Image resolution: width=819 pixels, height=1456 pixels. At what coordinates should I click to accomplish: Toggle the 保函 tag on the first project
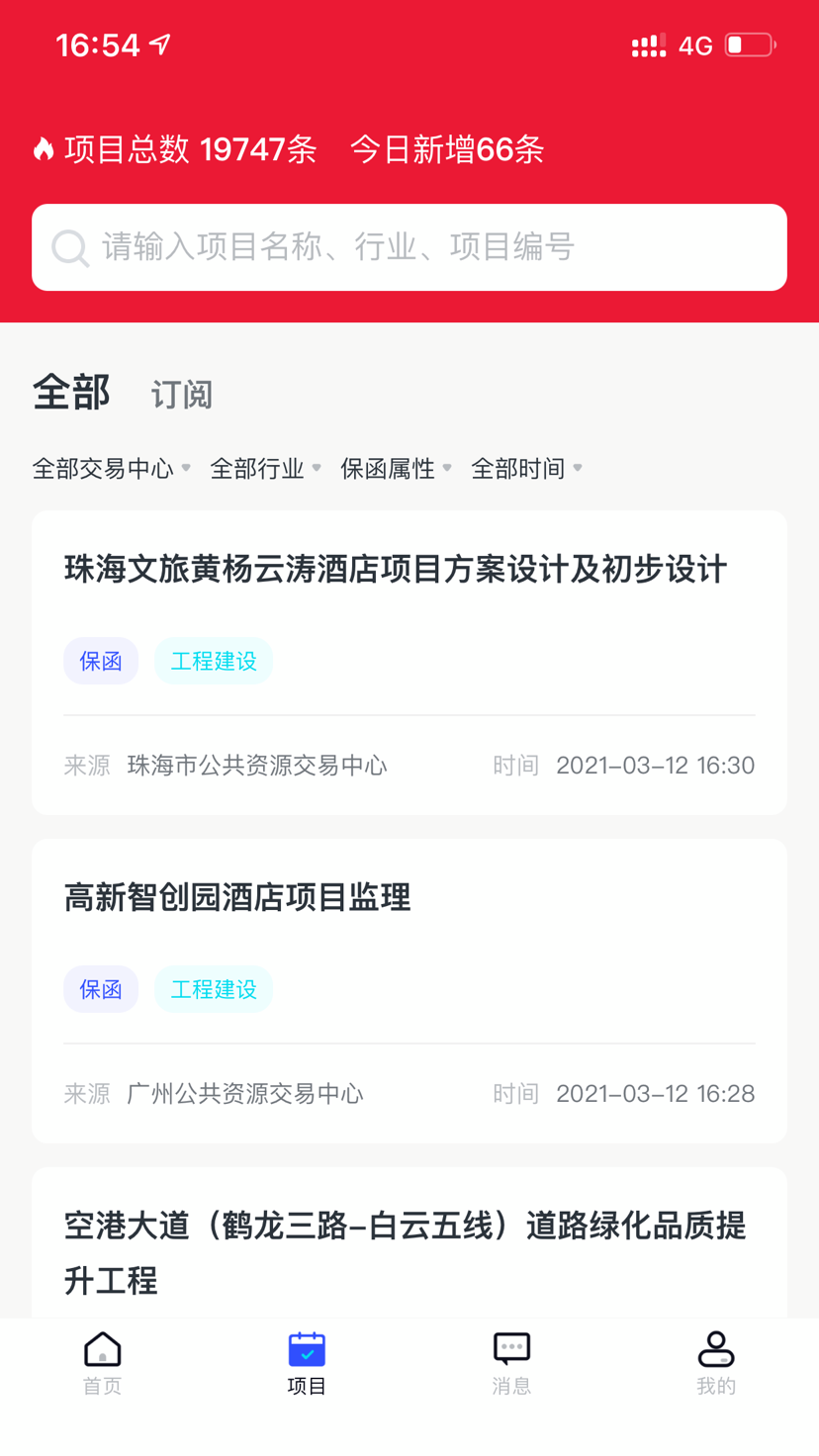click(x=100, y=660)
